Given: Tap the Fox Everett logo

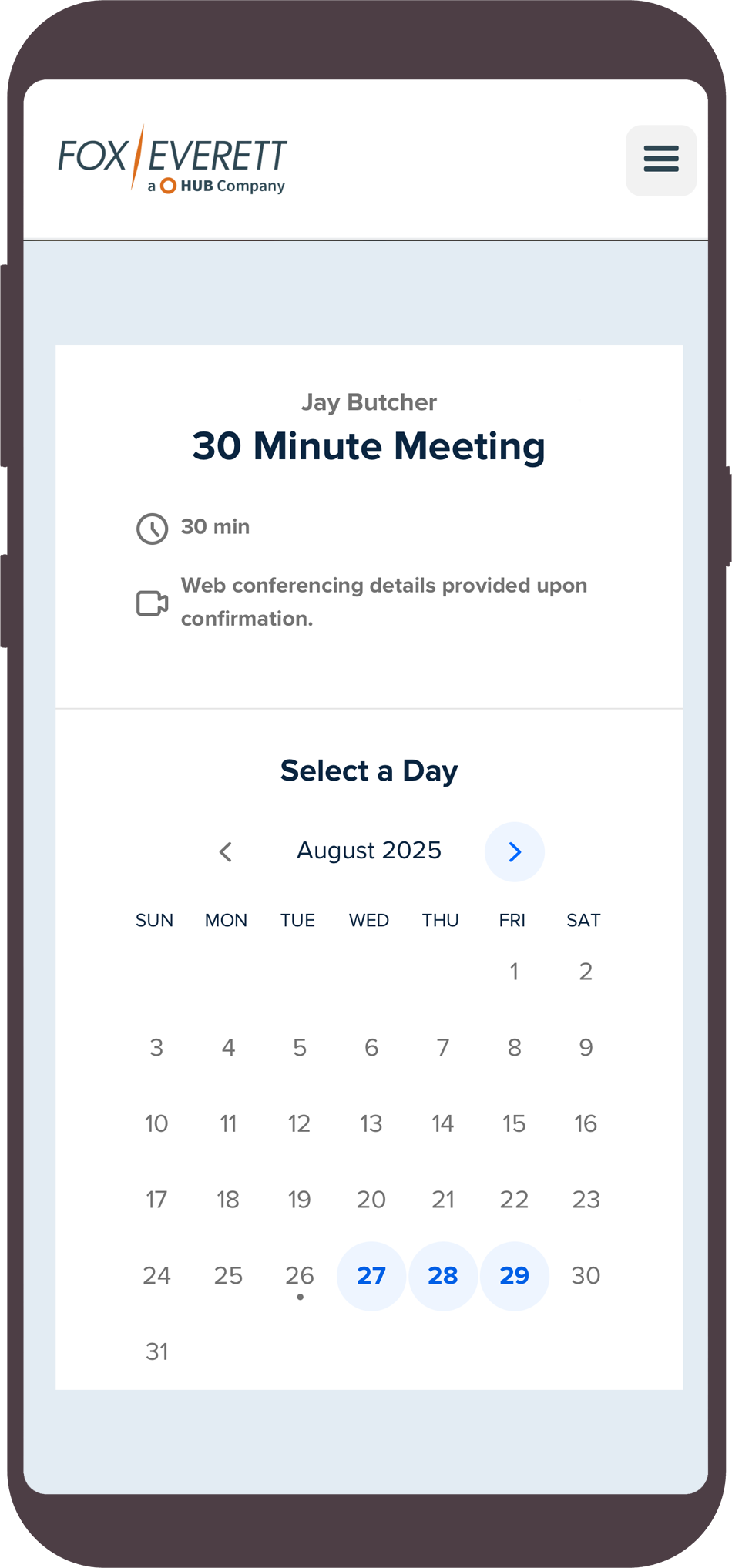Looking at the screenshot, I should click(173, 159).
